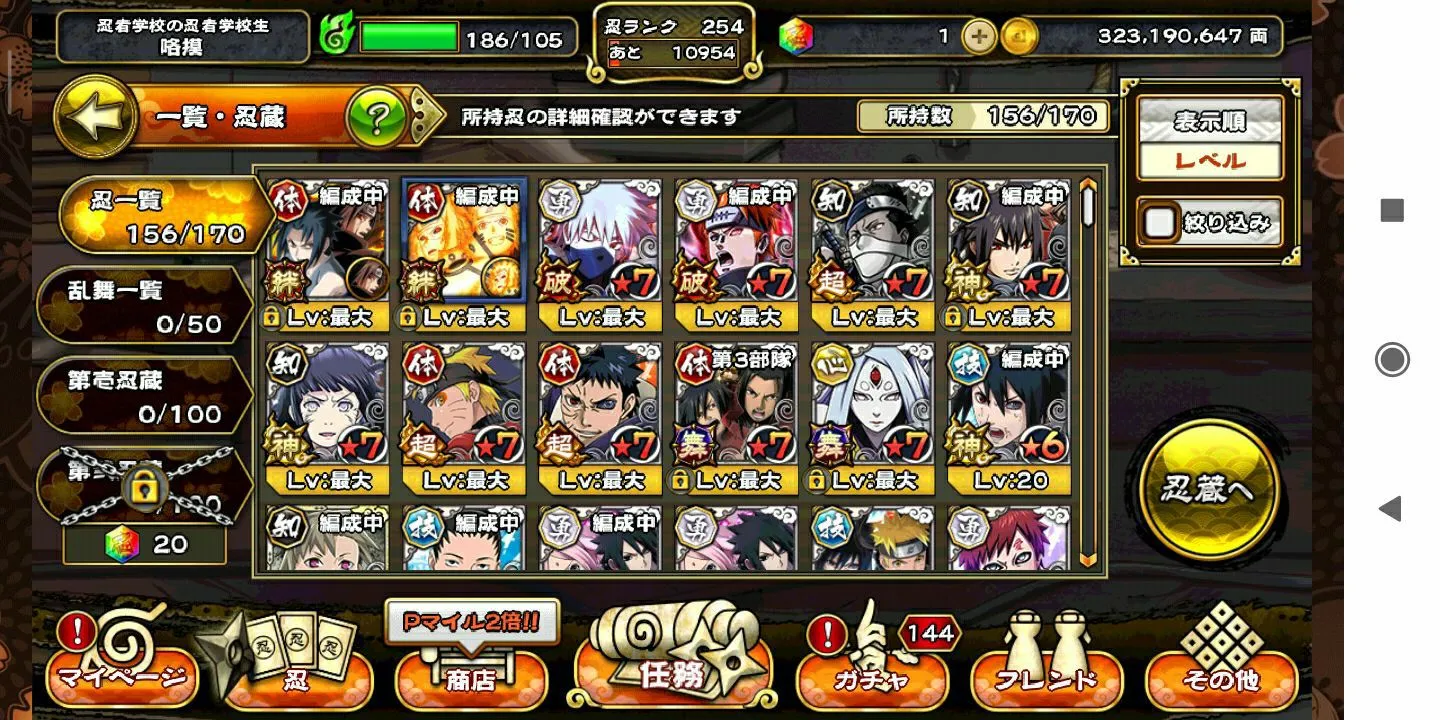Switch to the 乱舞一覧 0/50 tab
Viewport: 1440px width, 720px height.
pos(143,306)
